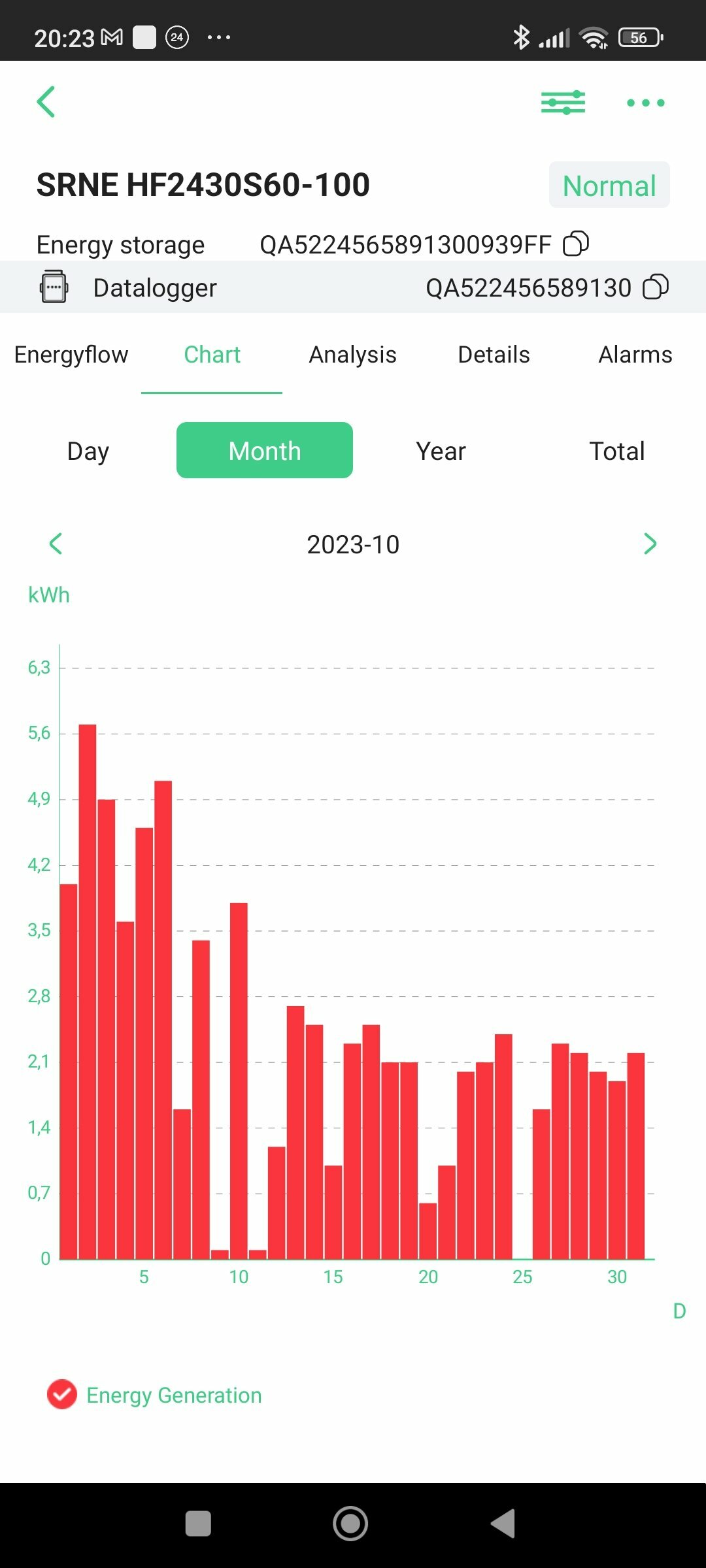Image resolution: width=706 pixels, height=1568 pixels.
Task: Open the Details tab
Action: 494,355
